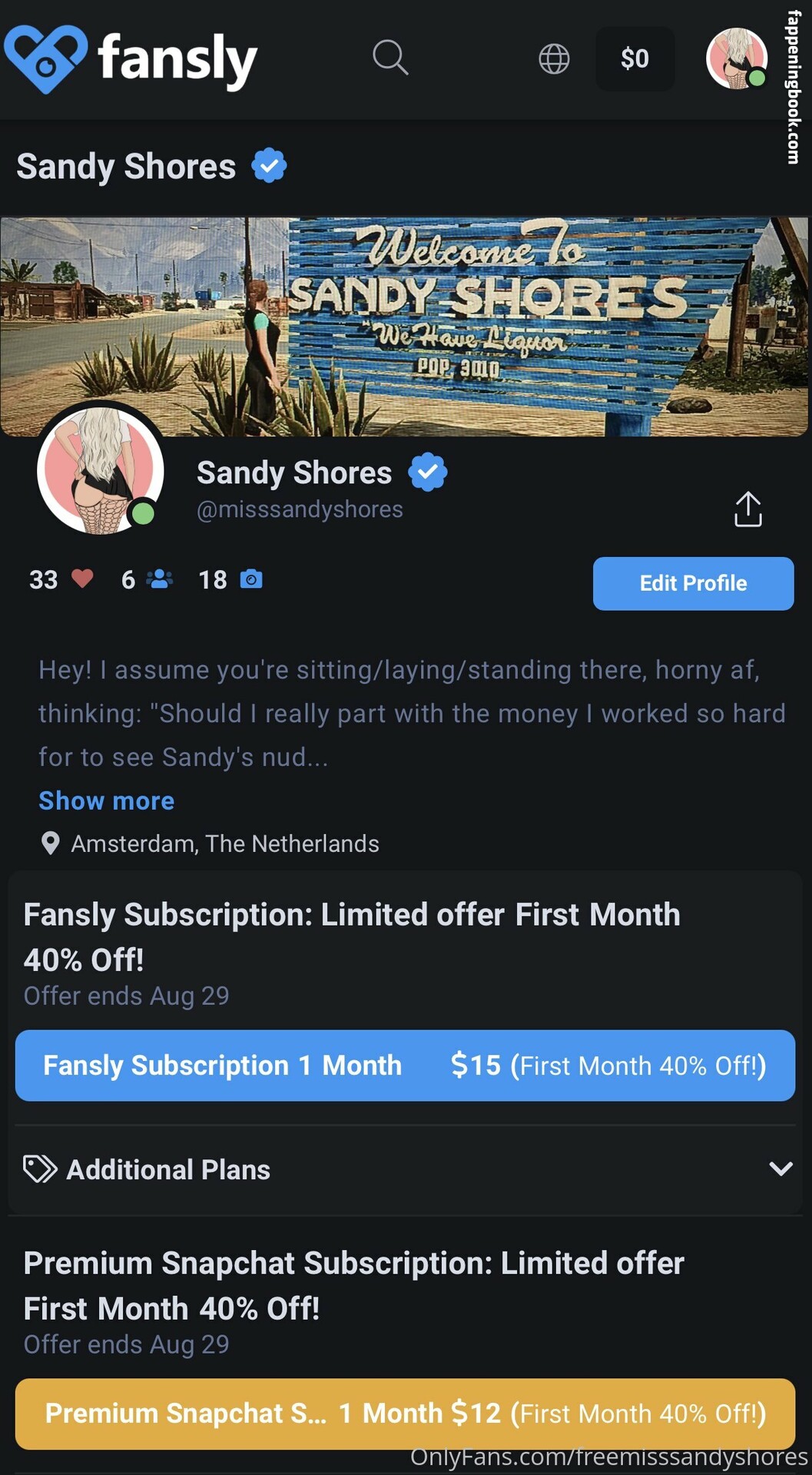Share the Sandy Shores profile
812x1475 pixels.
[x=747, y=509]
